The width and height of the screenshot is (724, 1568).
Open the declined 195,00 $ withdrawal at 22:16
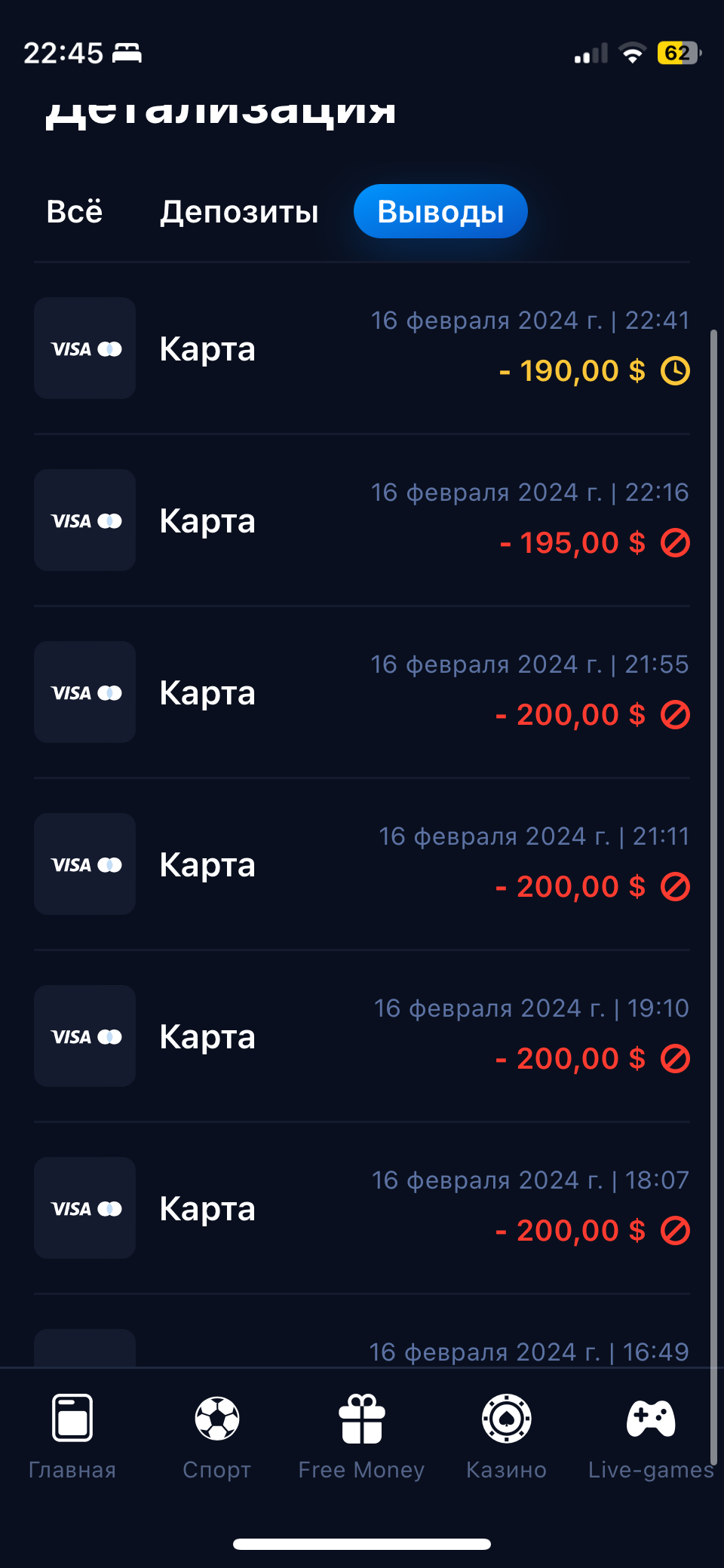point(362,520)
